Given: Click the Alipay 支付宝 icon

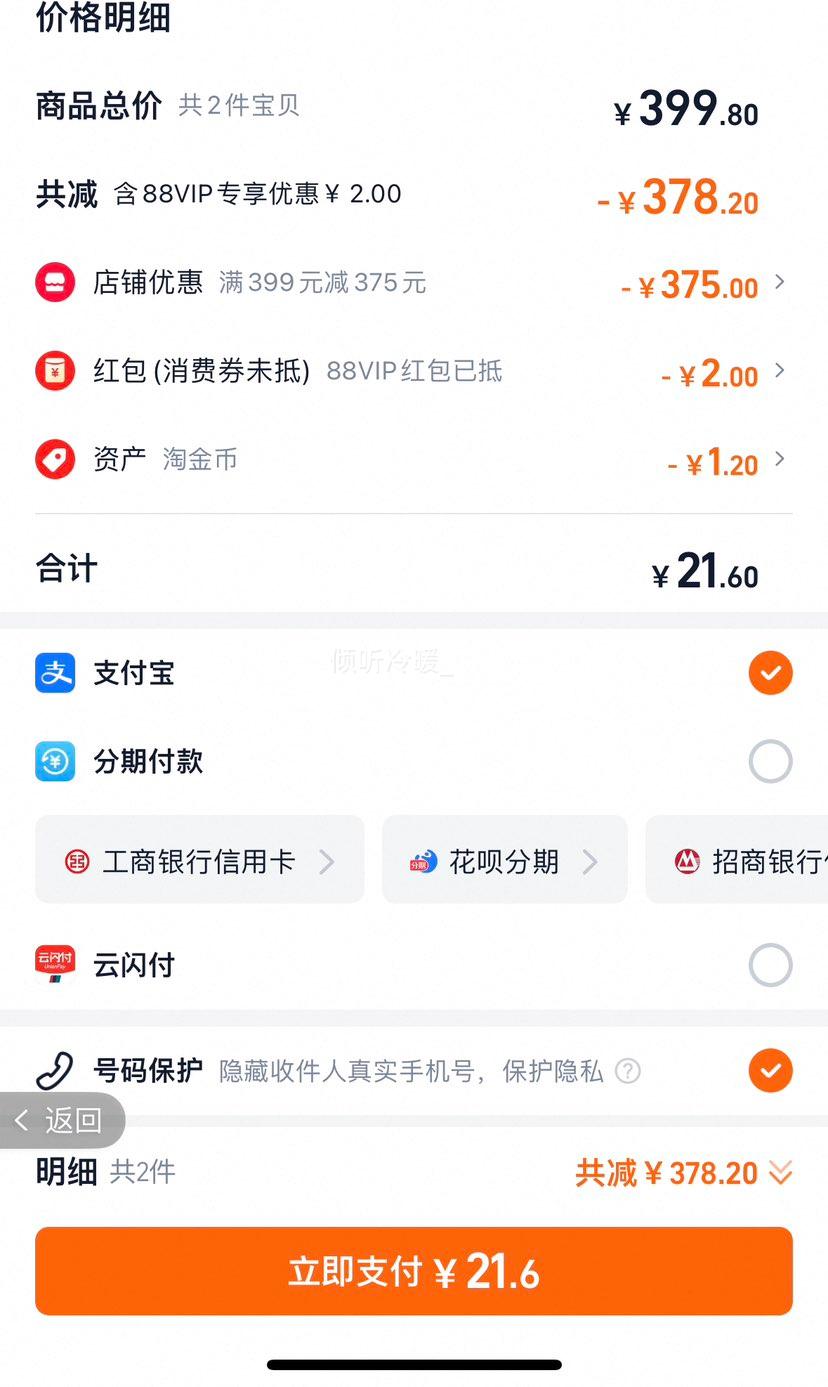Looking at the screenshot, I should (55, 673).
